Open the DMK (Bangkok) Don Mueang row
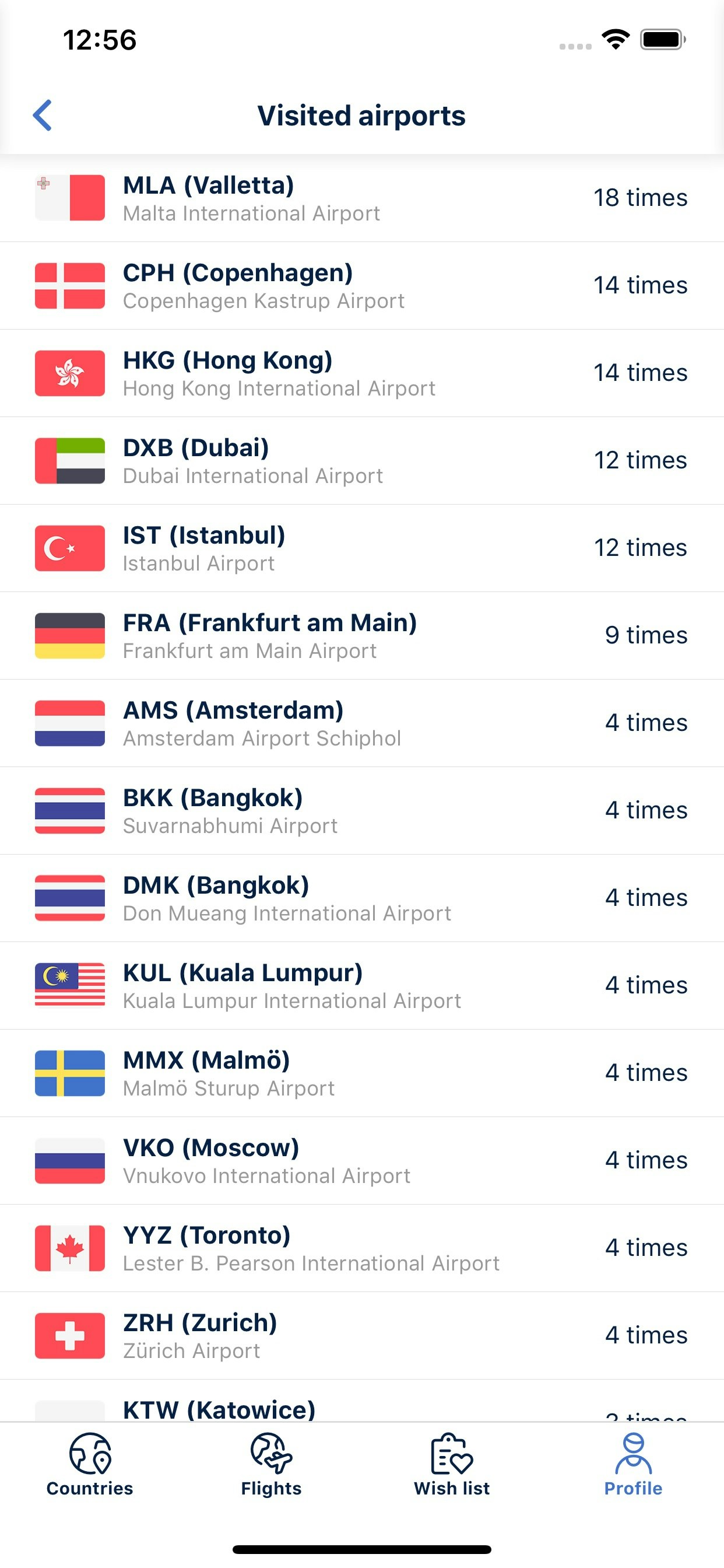The height and width of the screenshot is (1568, 724). tap(361, 898)
